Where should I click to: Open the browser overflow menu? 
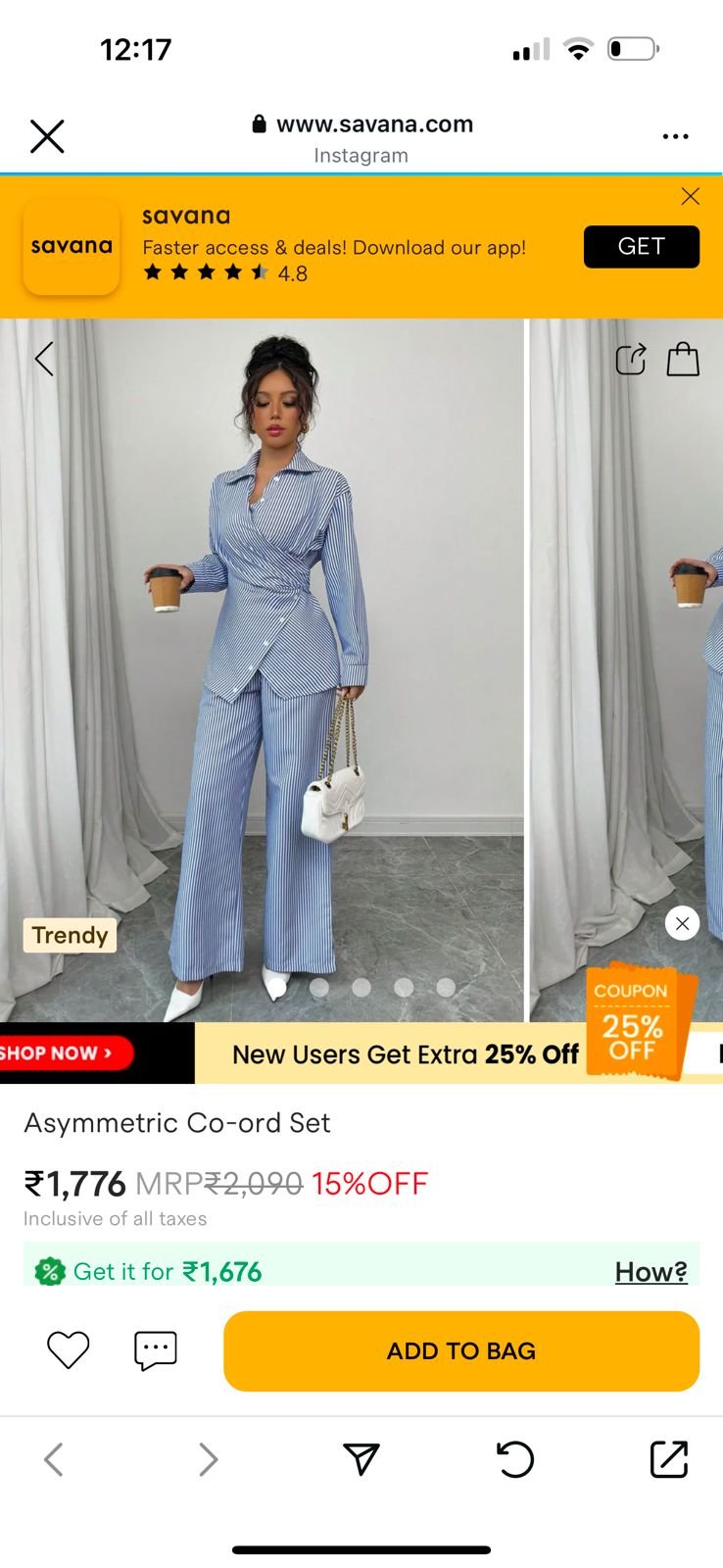675,136
